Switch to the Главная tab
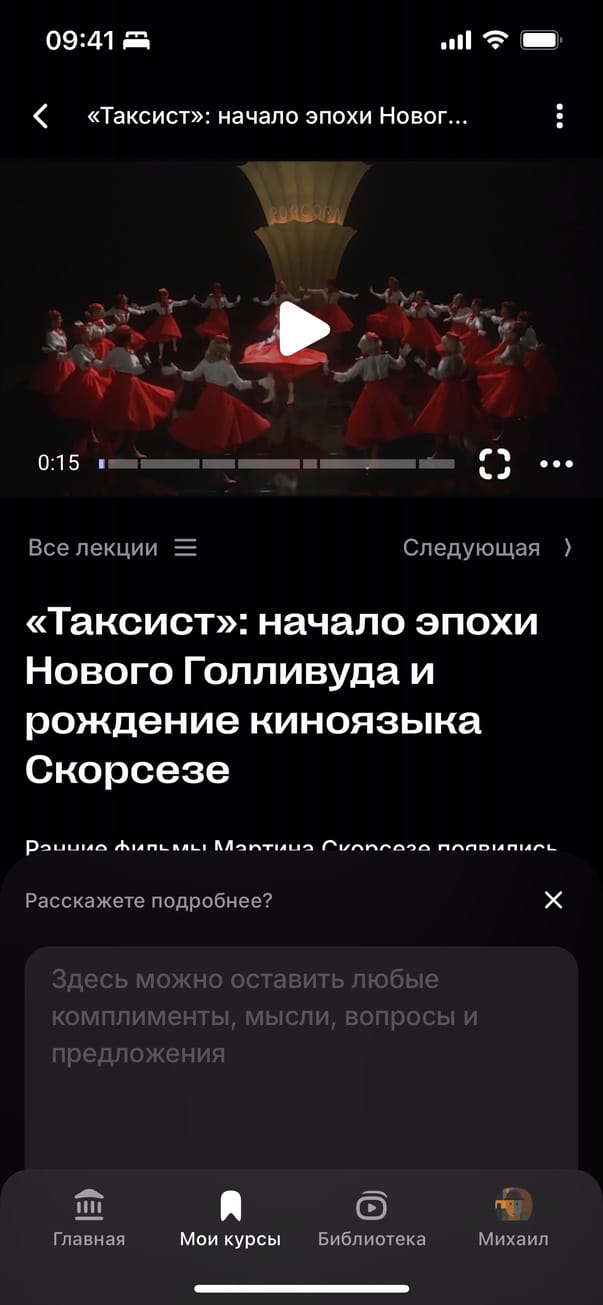The height and width of the screenshot is (1305, 603). (89, 1219)
